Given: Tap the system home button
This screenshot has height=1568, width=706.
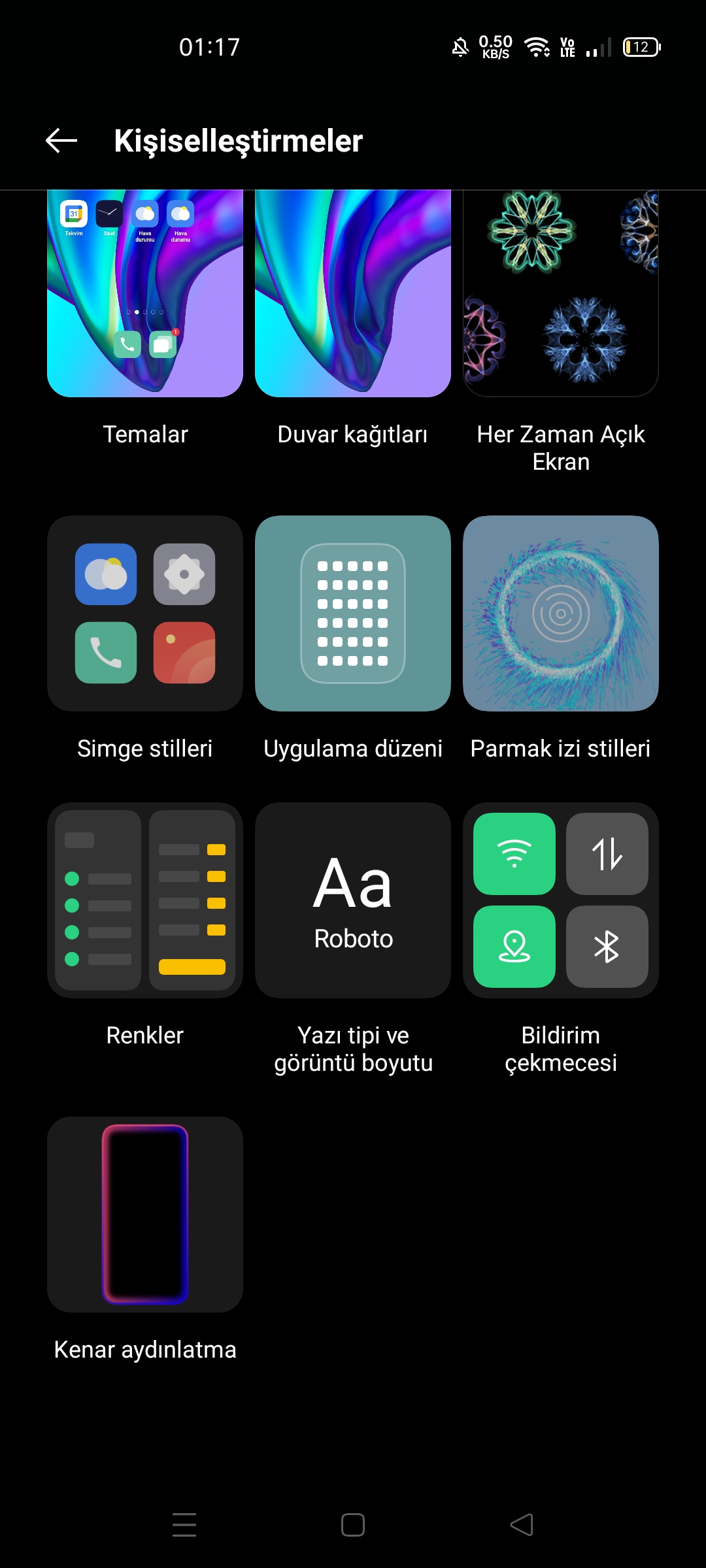Looking at the screenshot, I should click(x=353, y=1525).
